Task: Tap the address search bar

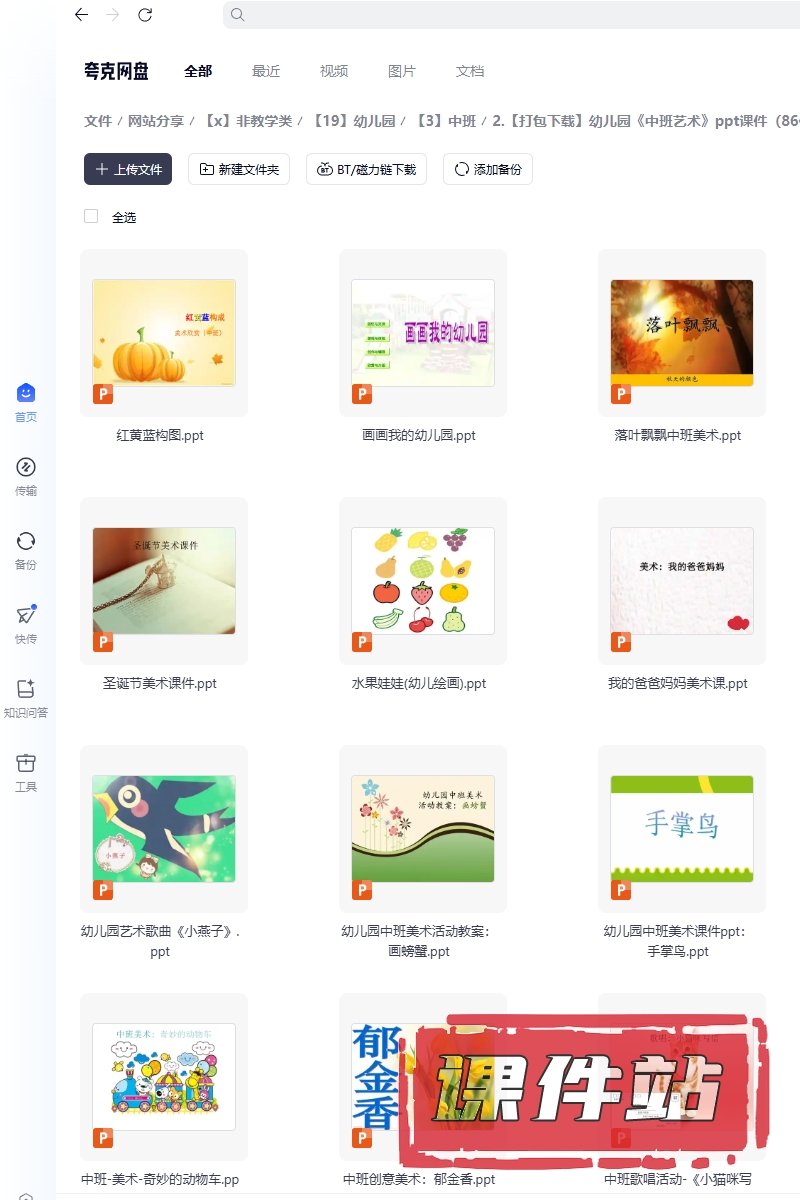Action: 500,15
